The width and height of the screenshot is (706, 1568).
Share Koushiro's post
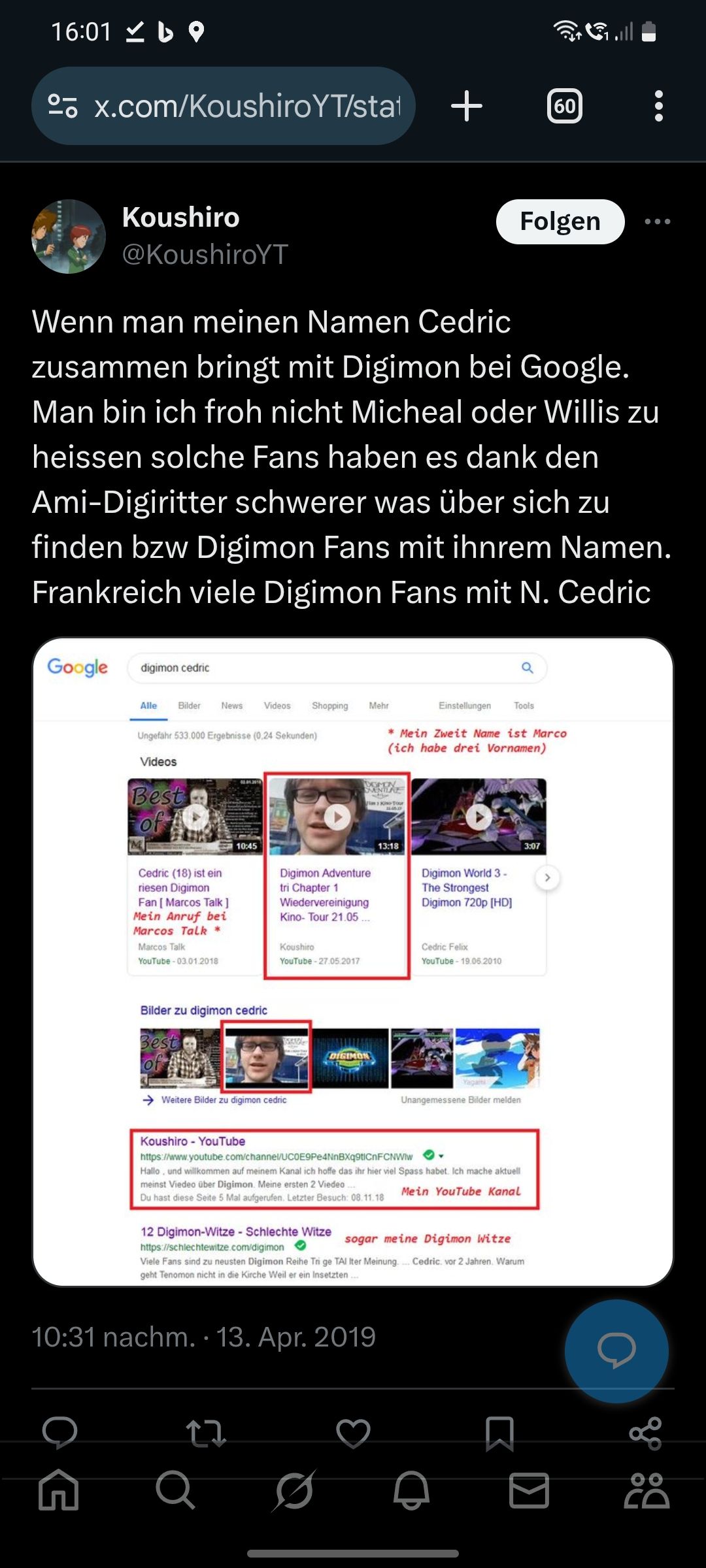[x=645, y=1433]
